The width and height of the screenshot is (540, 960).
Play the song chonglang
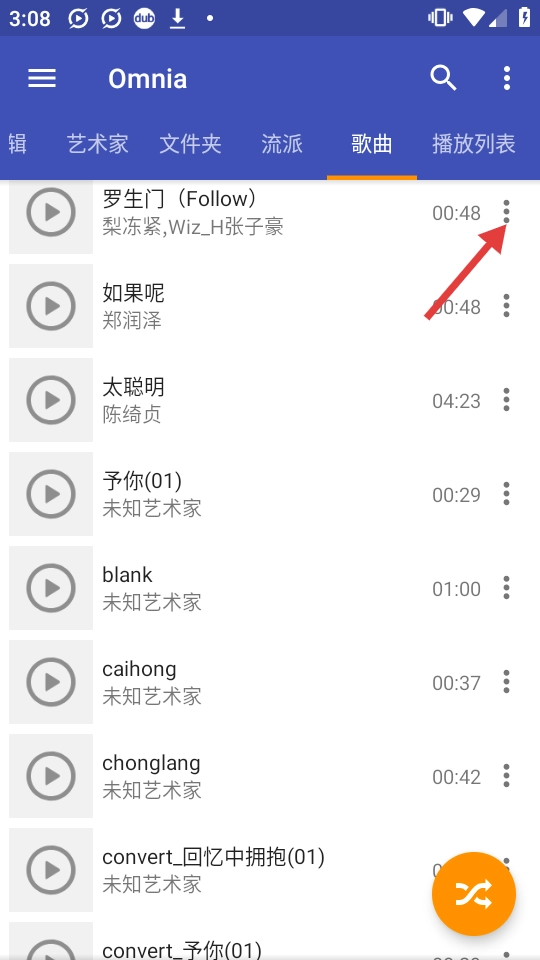(51, 776)
